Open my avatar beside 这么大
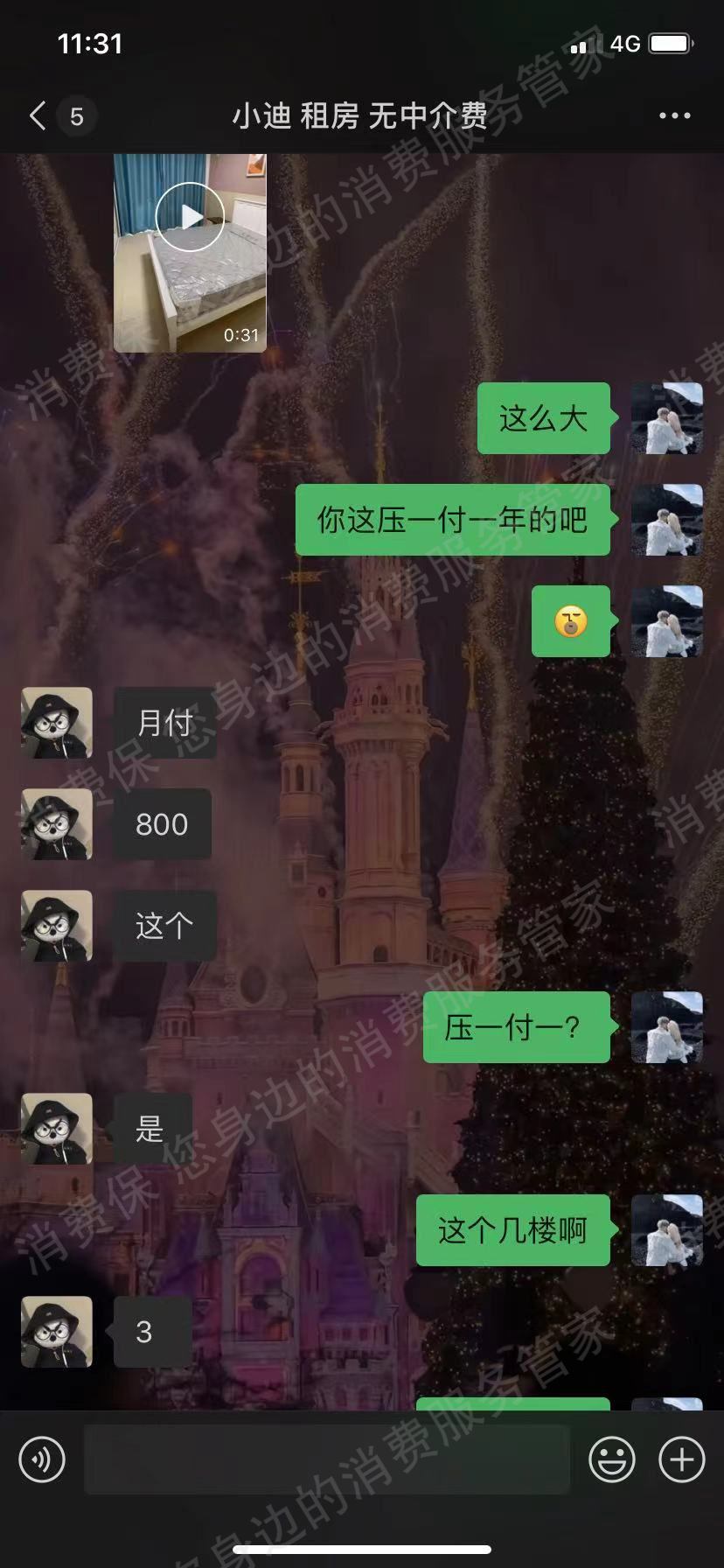This screenshot has width=724, height=1568. pos(666,418)
